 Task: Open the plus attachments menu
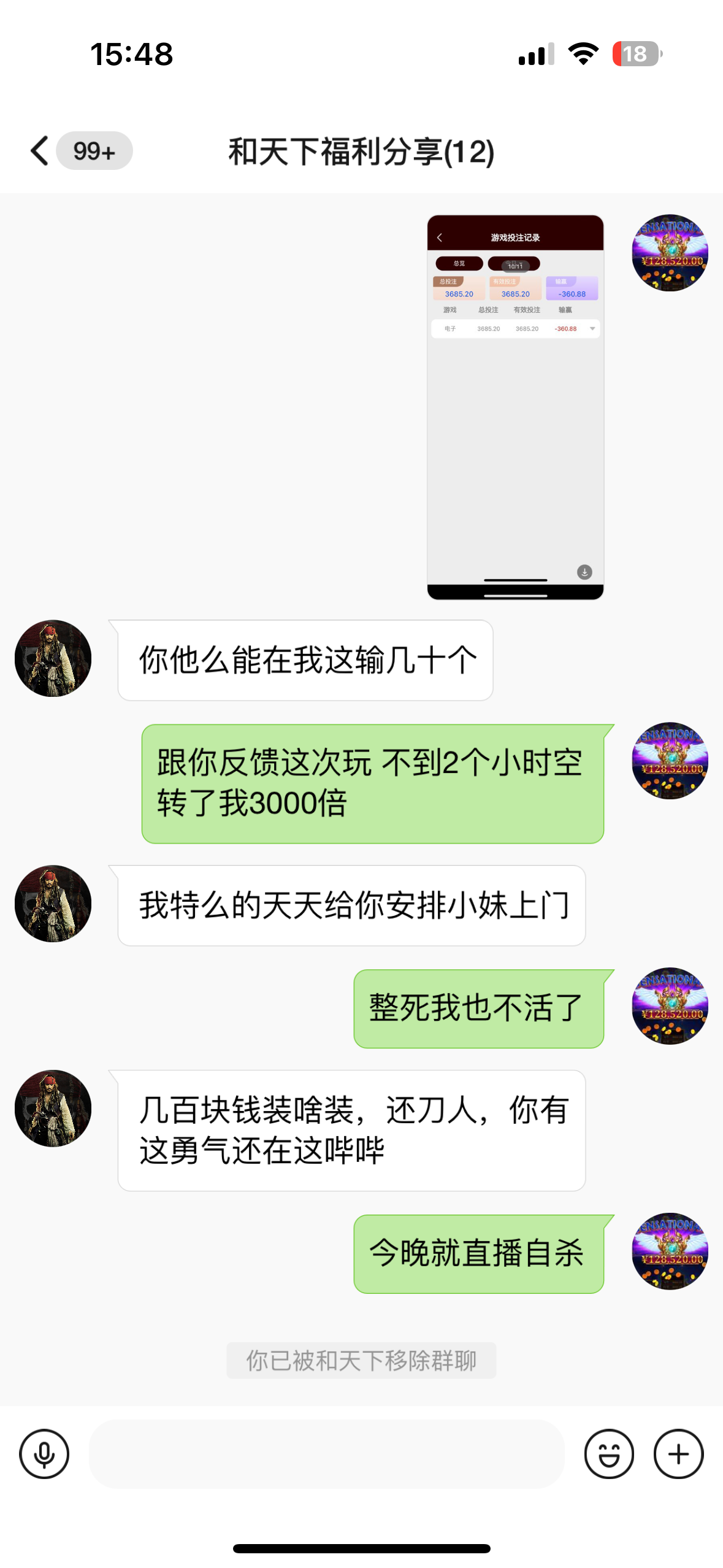(x=678, y=1453)
